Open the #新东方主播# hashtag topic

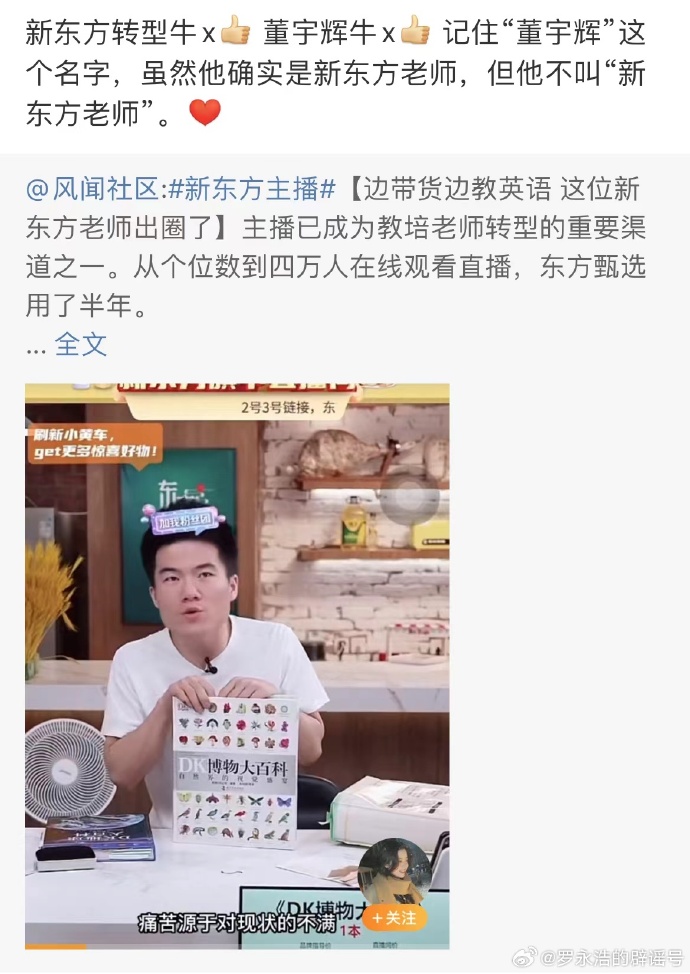(252, 188)
